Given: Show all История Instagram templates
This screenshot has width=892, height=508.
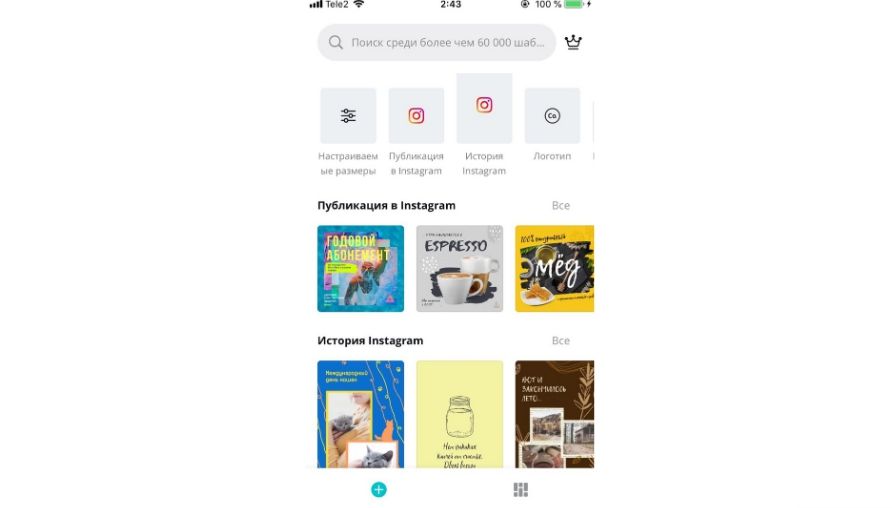Looking at the screenshot, I should point(561,341).
